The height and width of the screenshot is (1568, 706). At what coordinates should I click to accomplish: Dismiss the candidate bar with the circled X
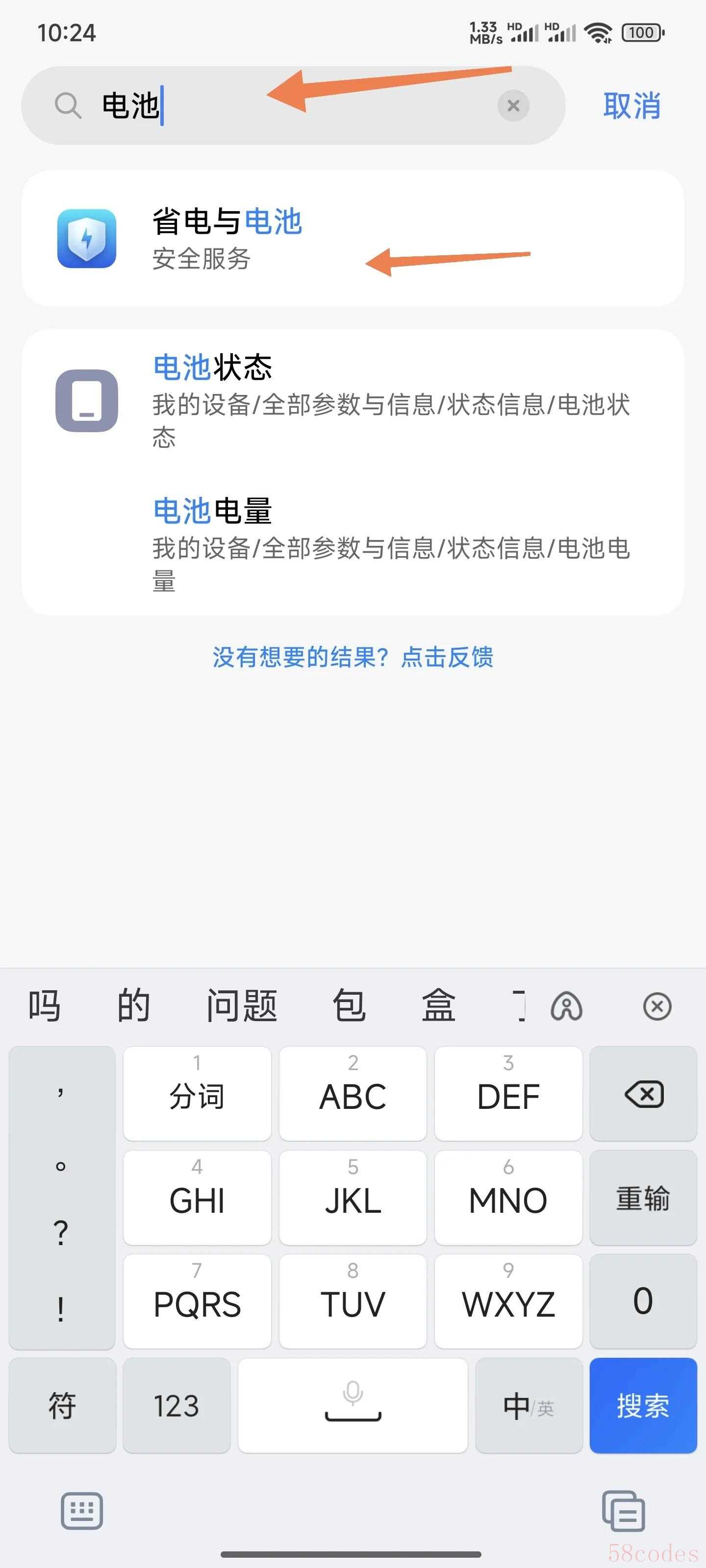click(x=656, y=1006)
